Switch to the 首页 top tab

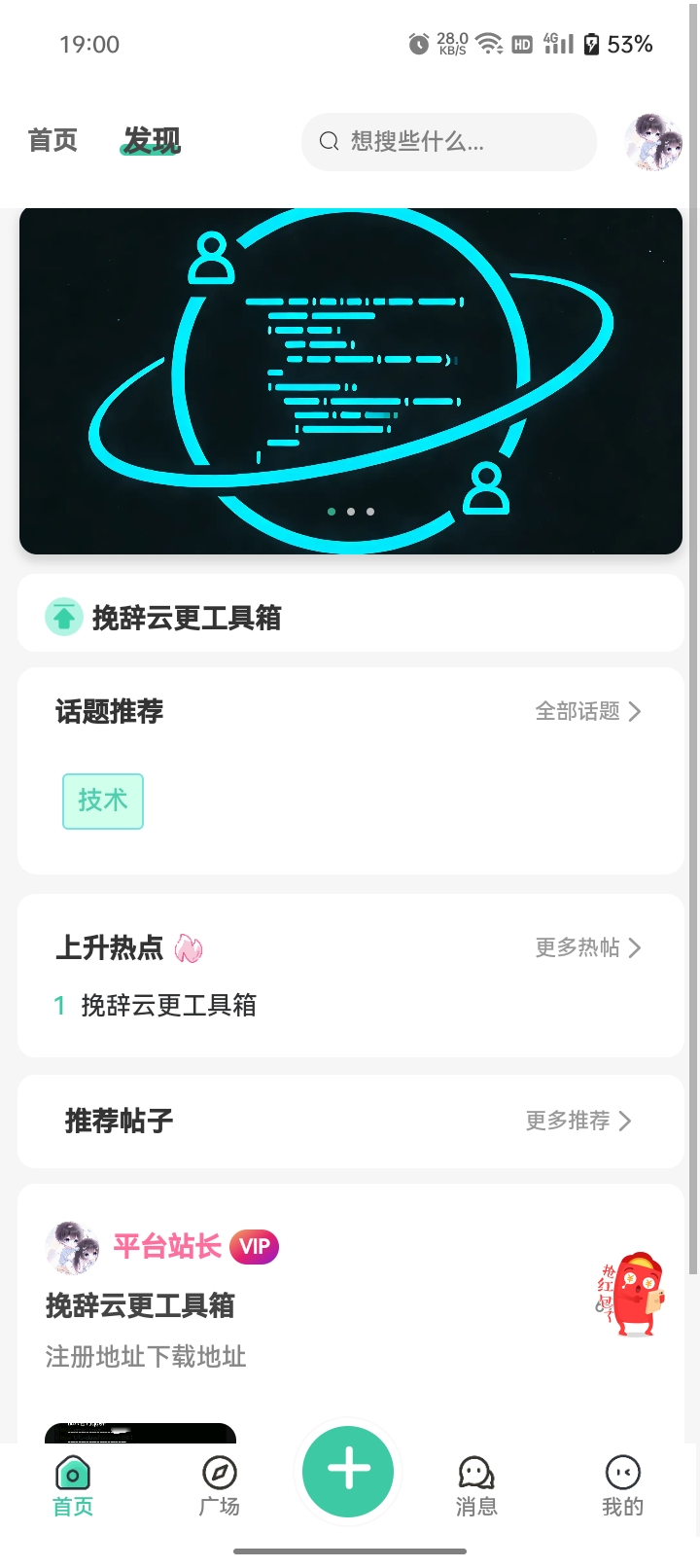point(52,140)
